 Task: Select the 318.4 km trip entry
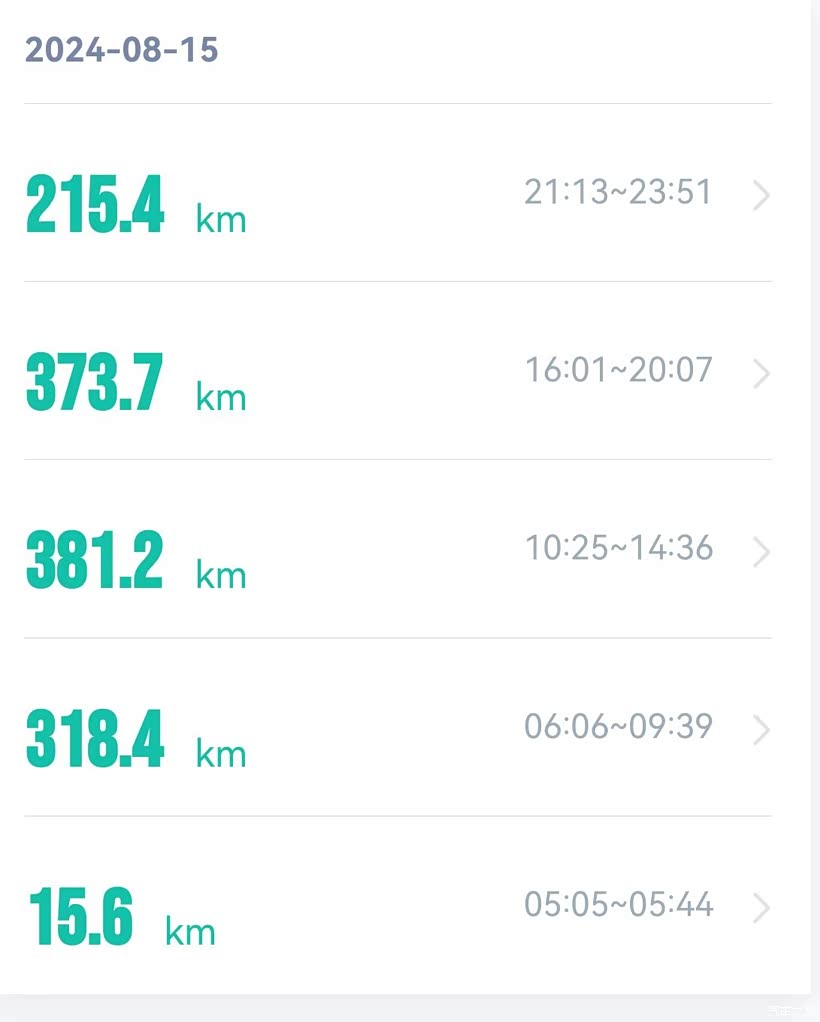click(398, 727)
